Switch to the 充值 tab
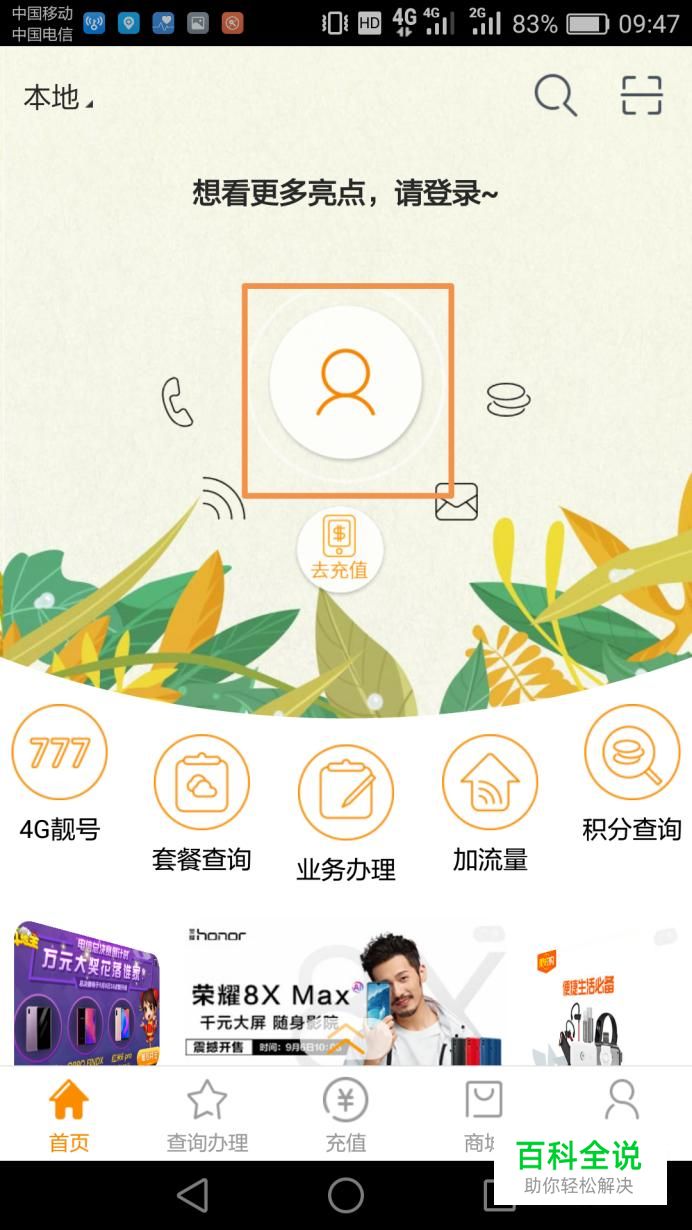The height and width of the screenshot is (1230, 692). point(345,1115)
